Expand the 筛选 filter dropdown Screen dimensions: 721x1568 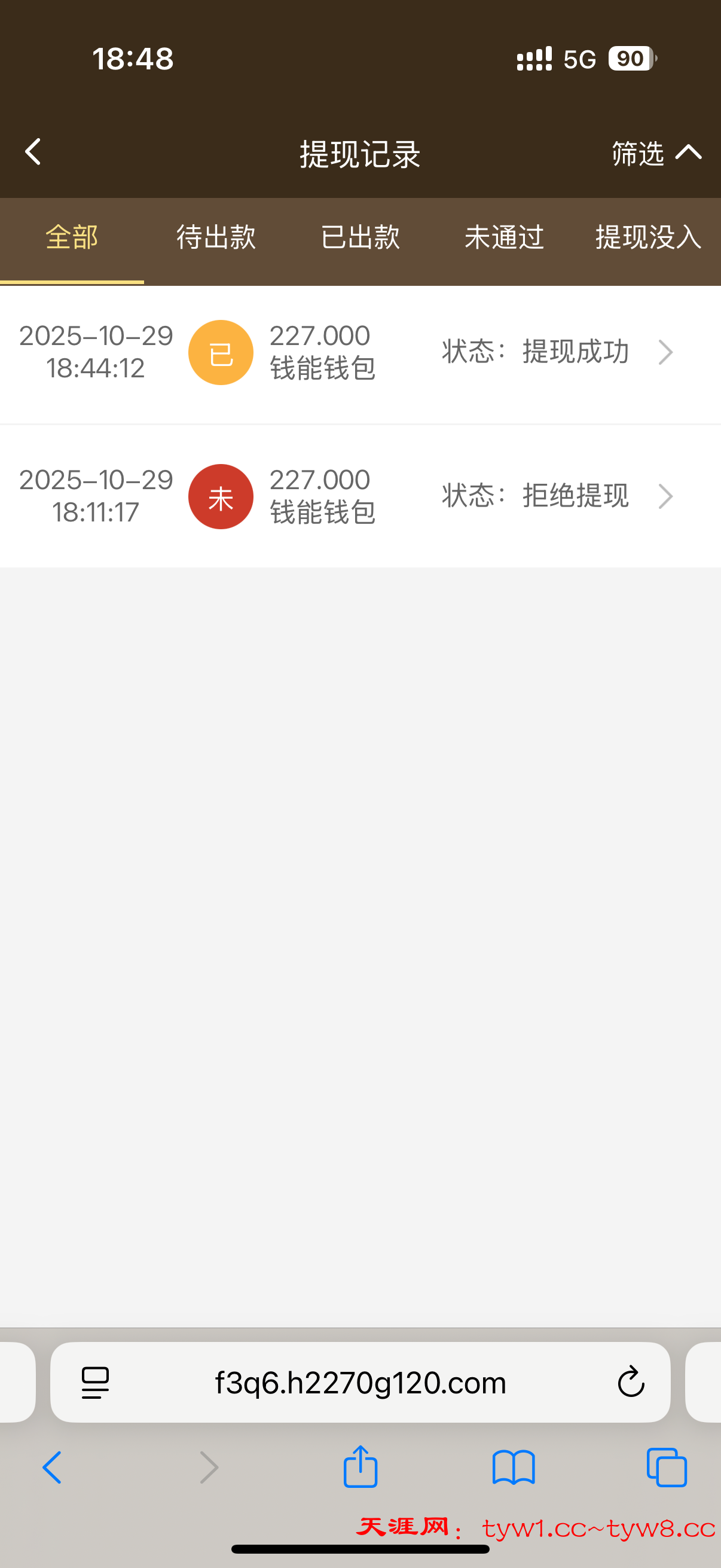[x=656, y=152]
